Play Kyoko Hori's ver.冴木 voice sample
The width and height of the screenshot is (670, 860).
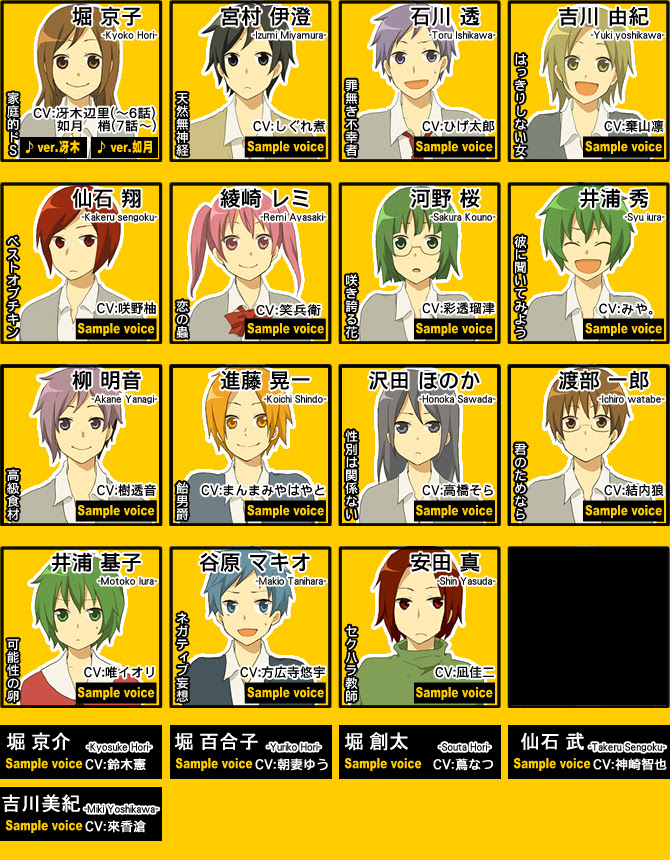pyautogui.click(x=53, y=147)
